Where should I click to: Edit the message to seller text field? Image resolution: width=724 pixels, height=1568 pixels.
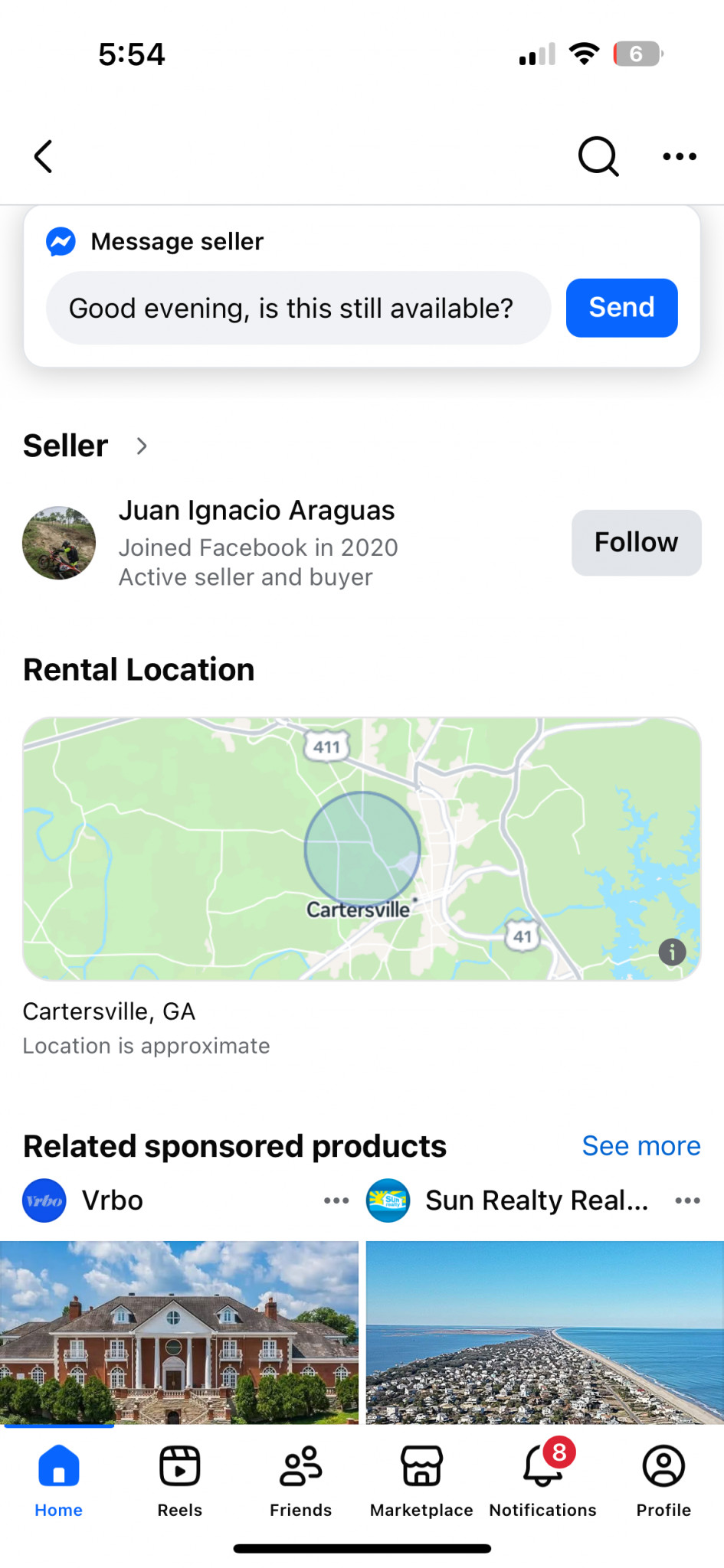[x=298, y=308]
